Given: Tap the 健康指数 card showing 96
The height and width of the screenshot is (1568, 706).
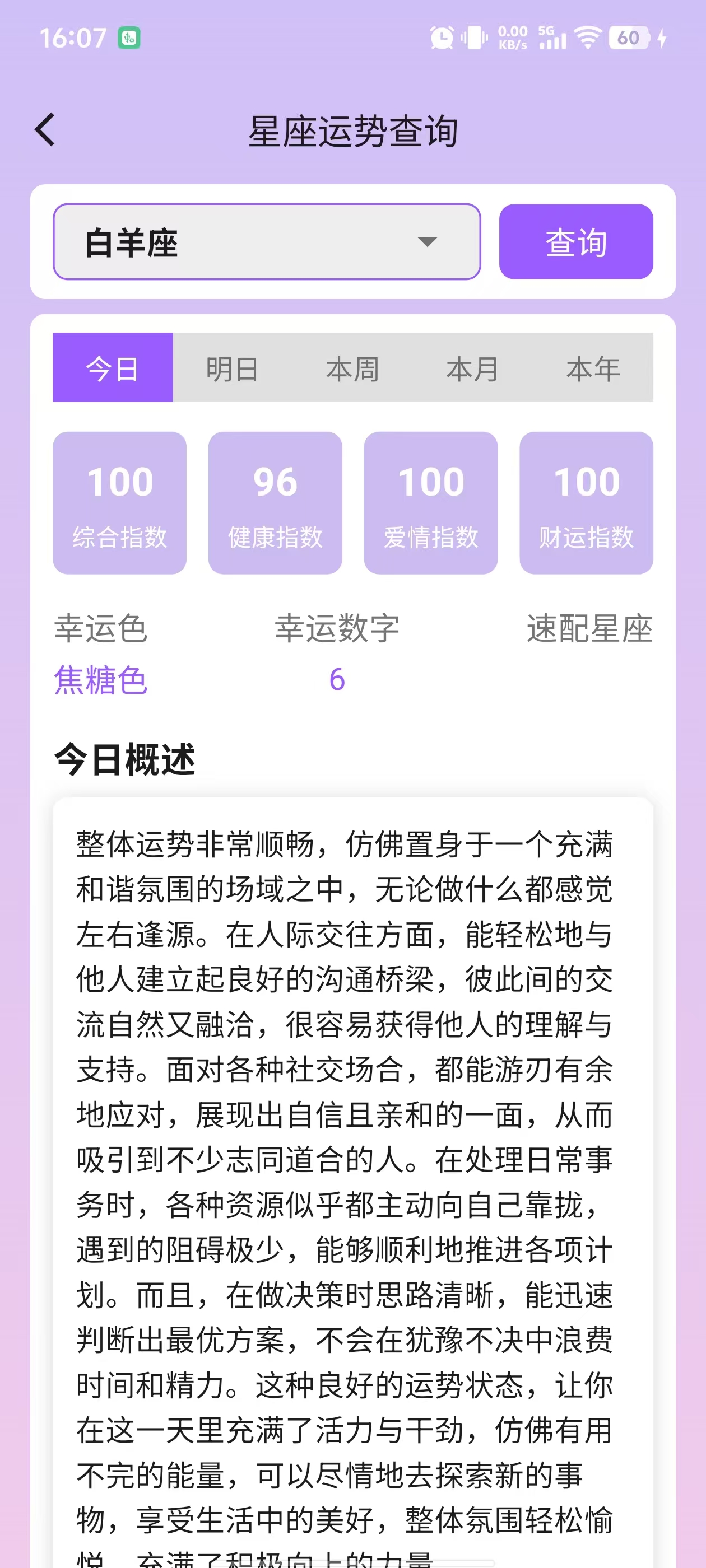Looking at the screenshot, I should (x=275, y=502).
